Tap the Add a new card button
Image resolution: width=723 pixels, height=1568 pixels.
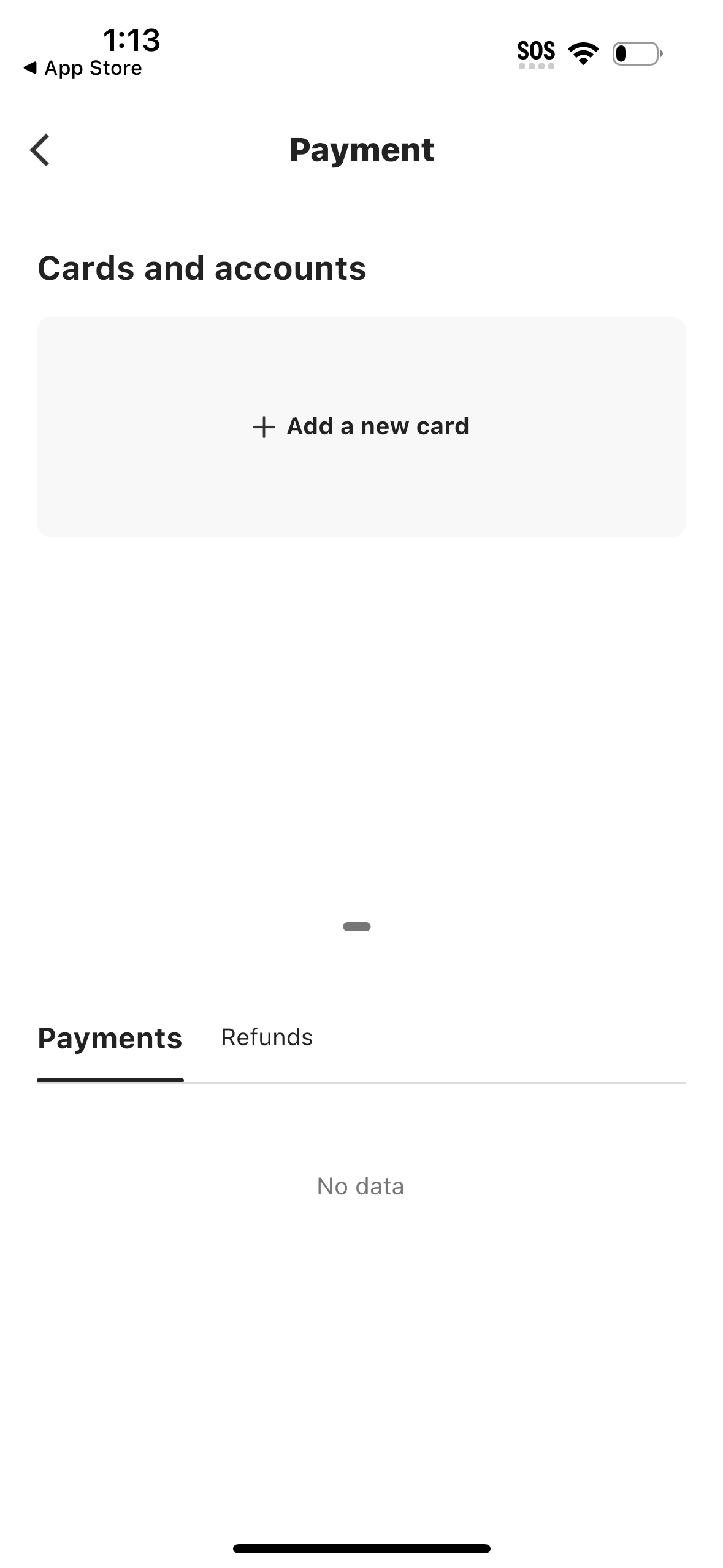(362, 426)
